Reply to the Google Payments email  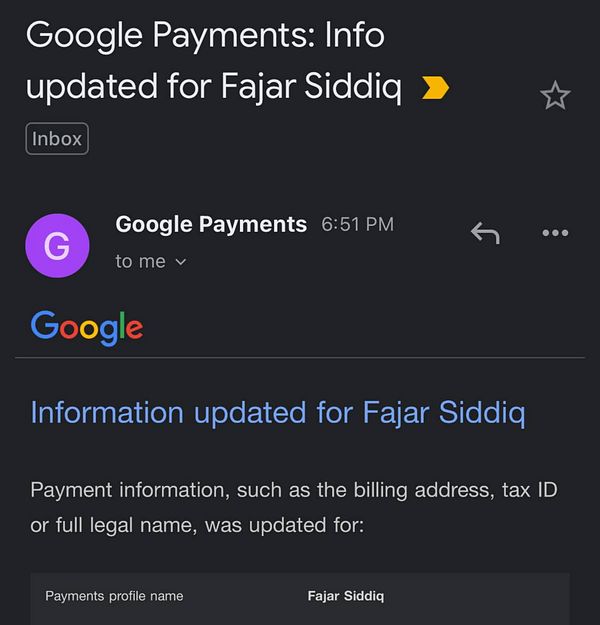[x=485, y=233]
